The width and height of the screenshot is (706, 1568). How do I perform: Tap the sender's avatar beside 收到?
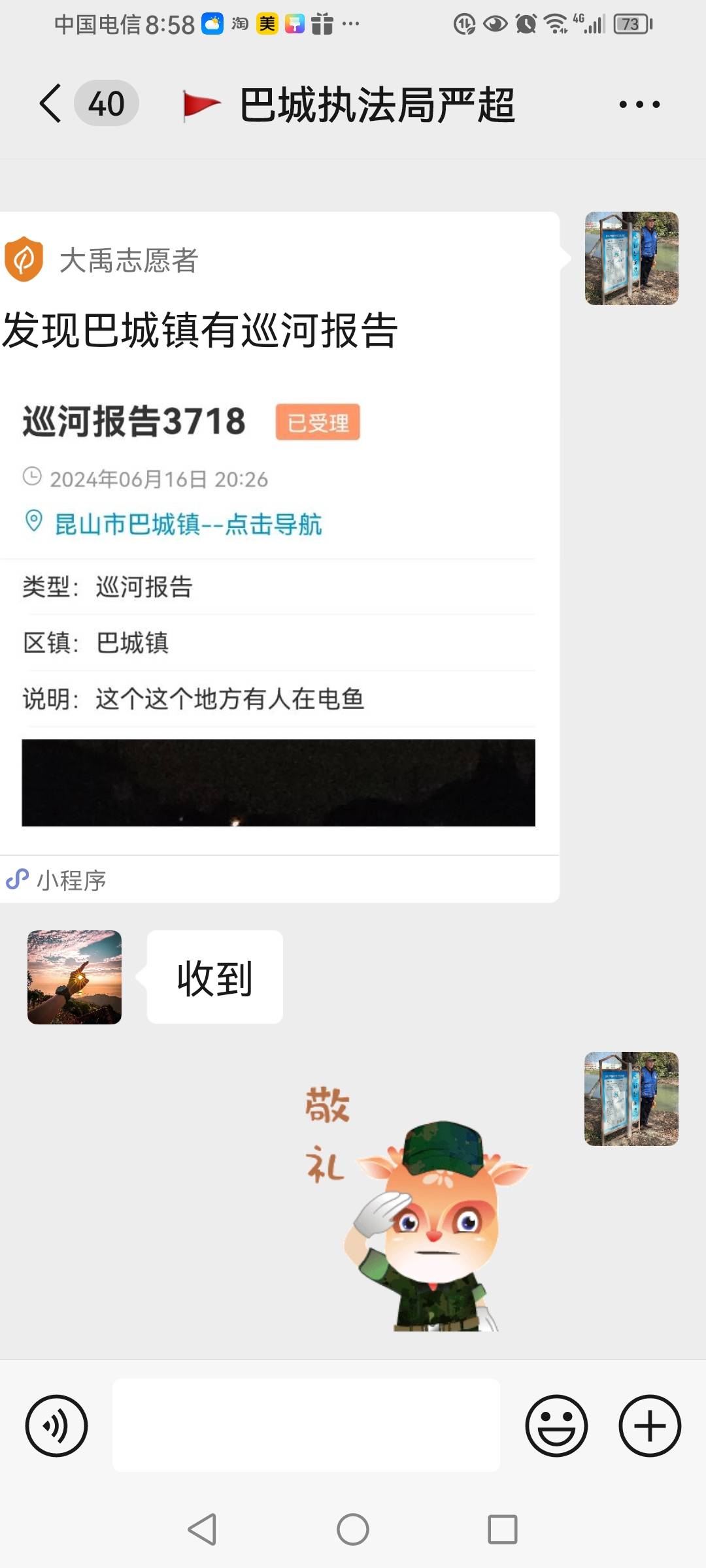point(75,977)
